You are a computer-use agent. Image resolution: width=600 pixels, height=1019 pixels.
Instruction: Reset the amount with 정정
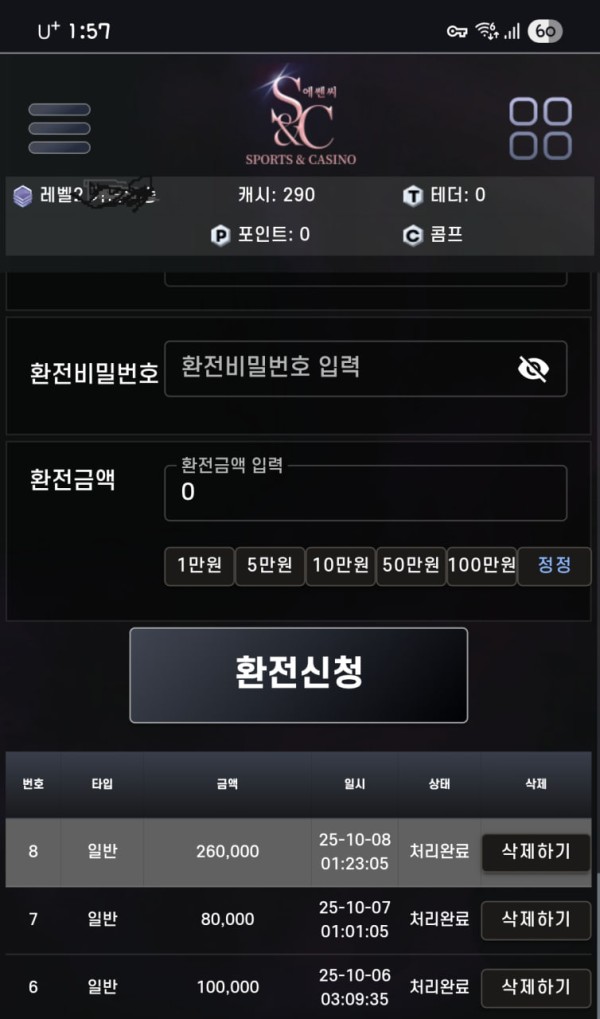click(x=554, y=565)
